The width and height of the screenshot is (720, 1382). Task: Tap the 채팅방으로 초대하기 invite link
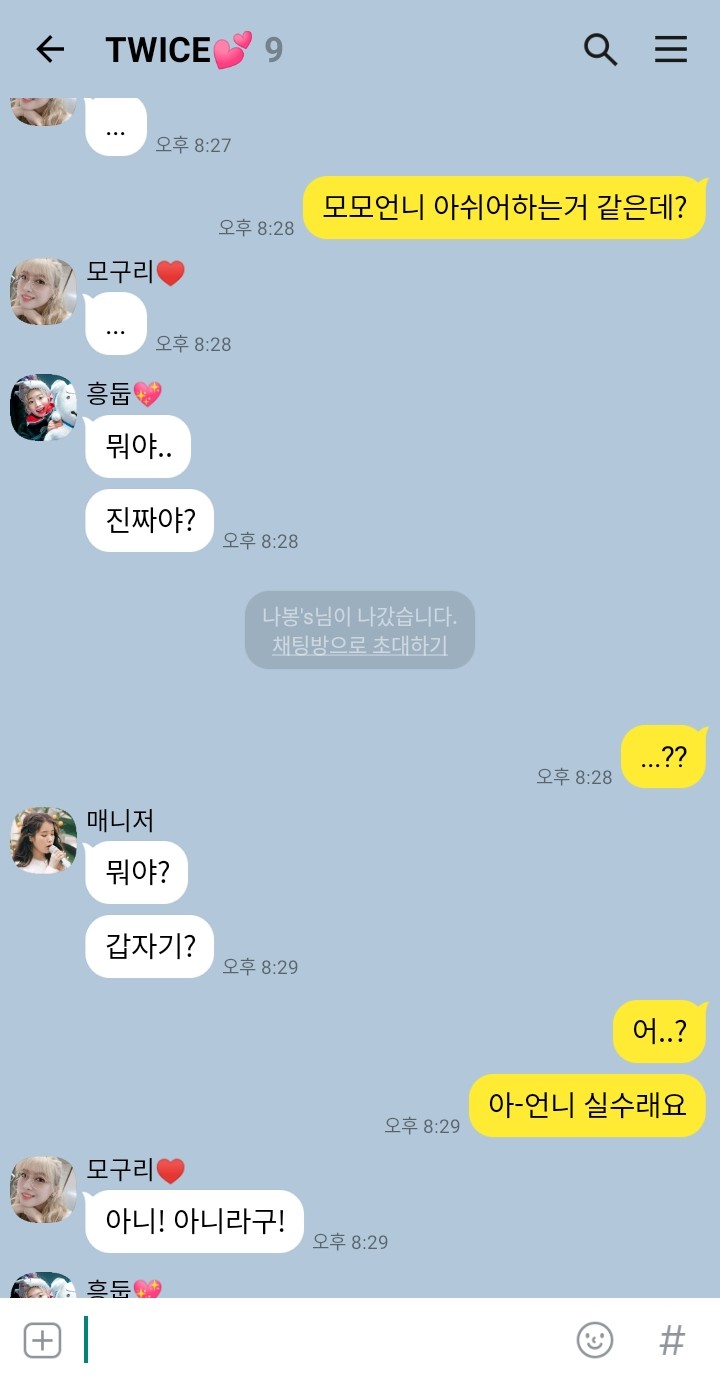[360, 645]
